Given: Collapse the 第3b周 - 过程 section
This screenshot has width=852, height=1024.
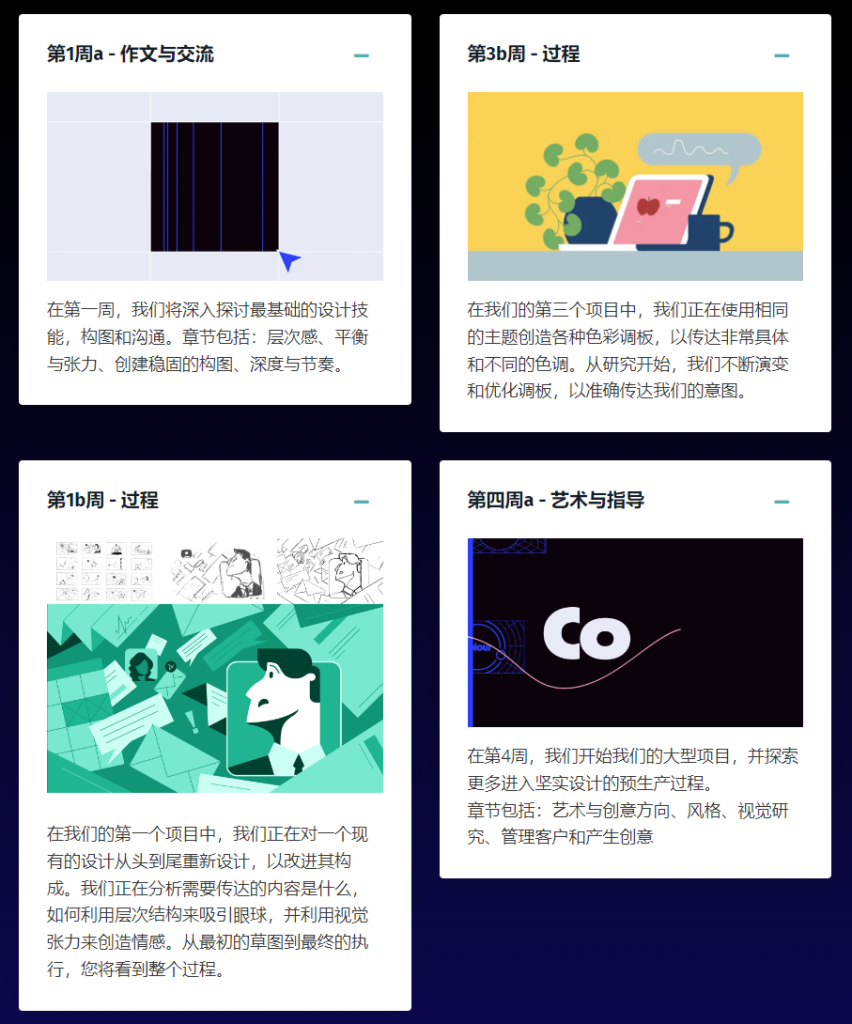Looking at the screenshot, I should tap(781, 55).
